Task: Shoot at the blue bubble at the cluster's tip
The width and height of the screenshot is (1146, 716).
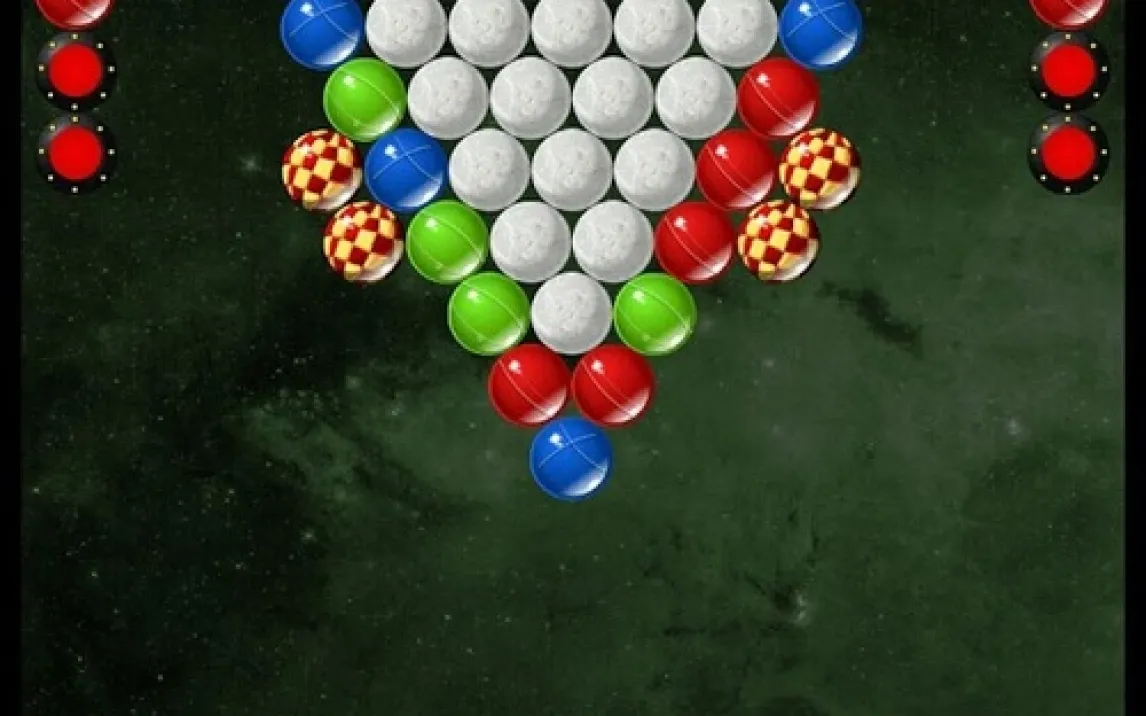Action: [570, 458]
